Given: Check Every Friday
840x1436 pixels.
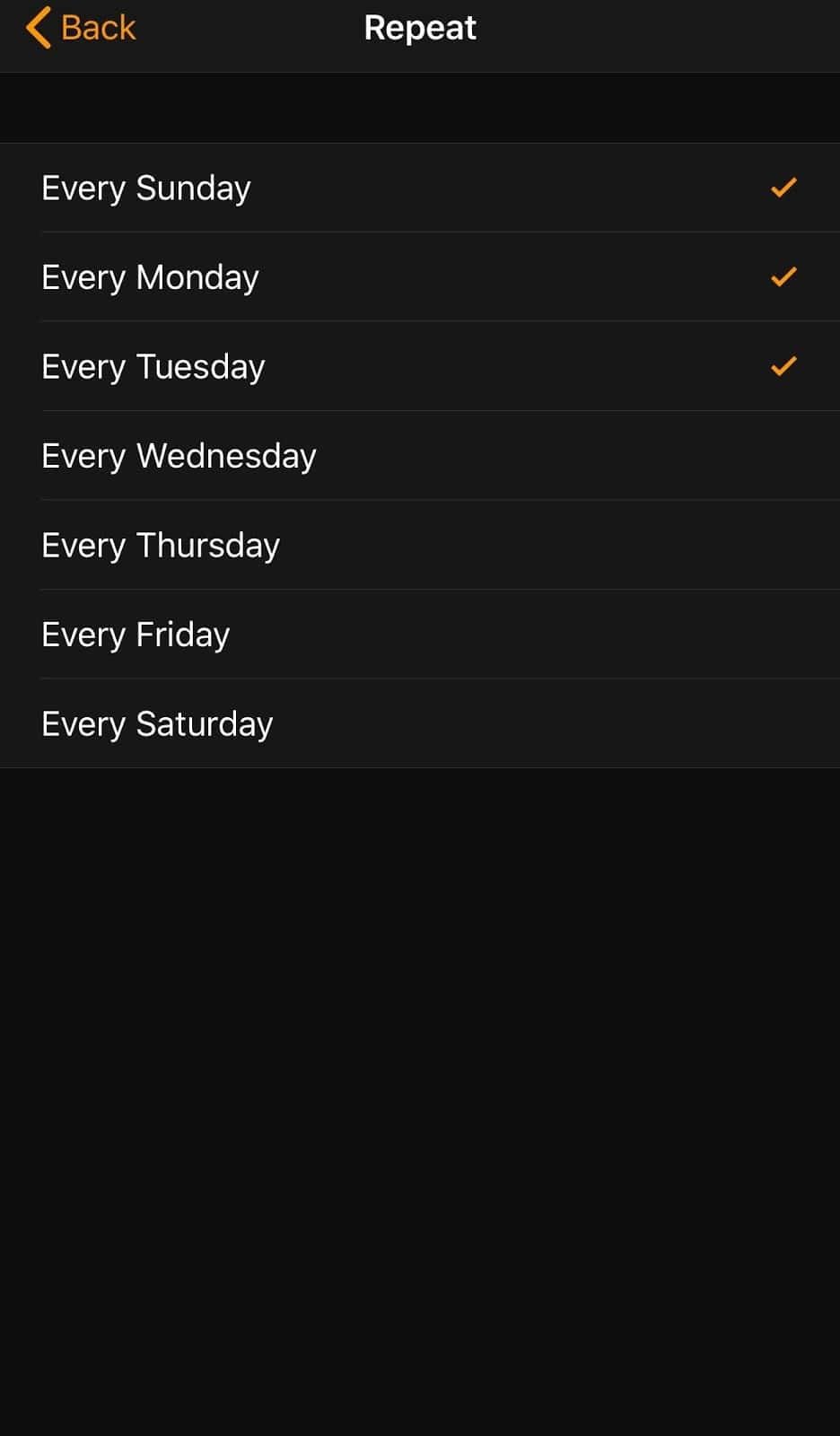Looking at the screenshot, I should coord(420,635).
